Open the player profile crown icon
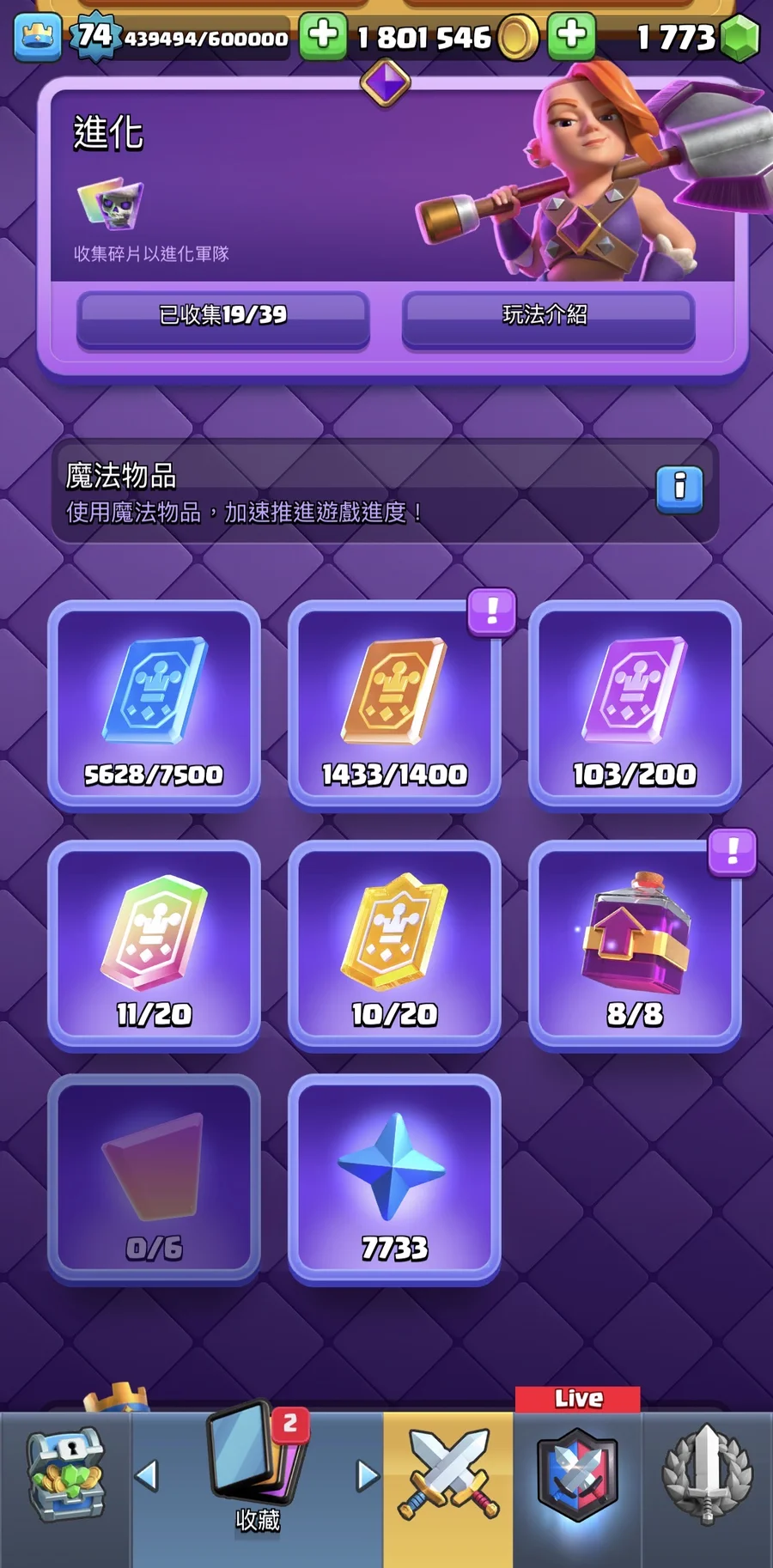This screenshot has width=773, height=1568. click(37, 37)
